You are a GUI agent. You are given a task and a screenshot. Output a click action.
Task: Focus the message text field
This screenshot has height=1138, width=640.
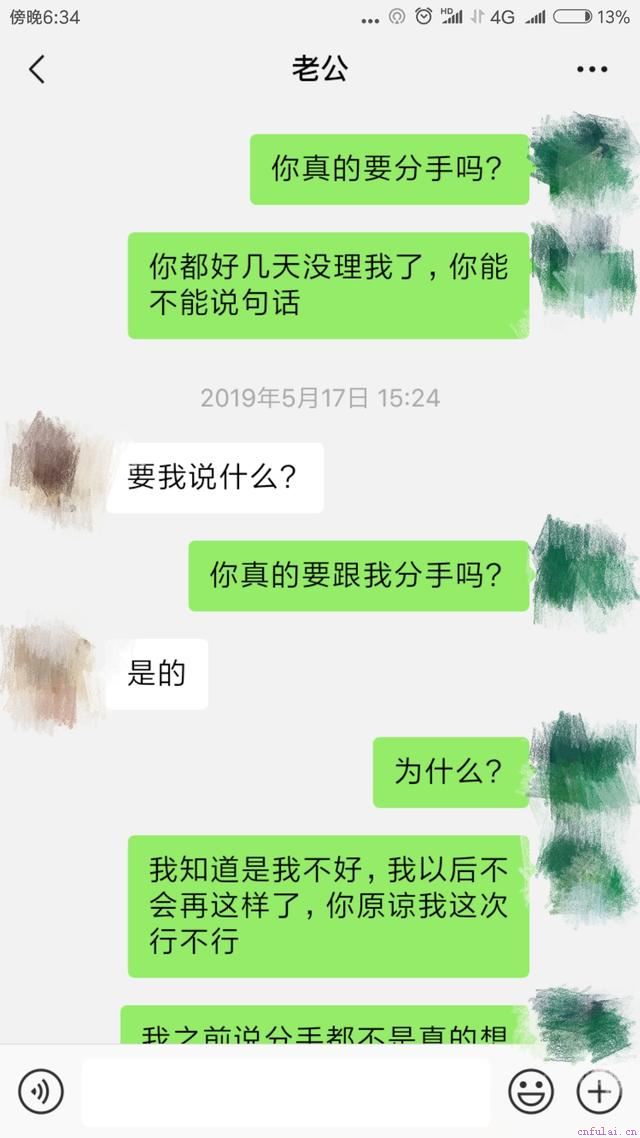[285, 1091]
